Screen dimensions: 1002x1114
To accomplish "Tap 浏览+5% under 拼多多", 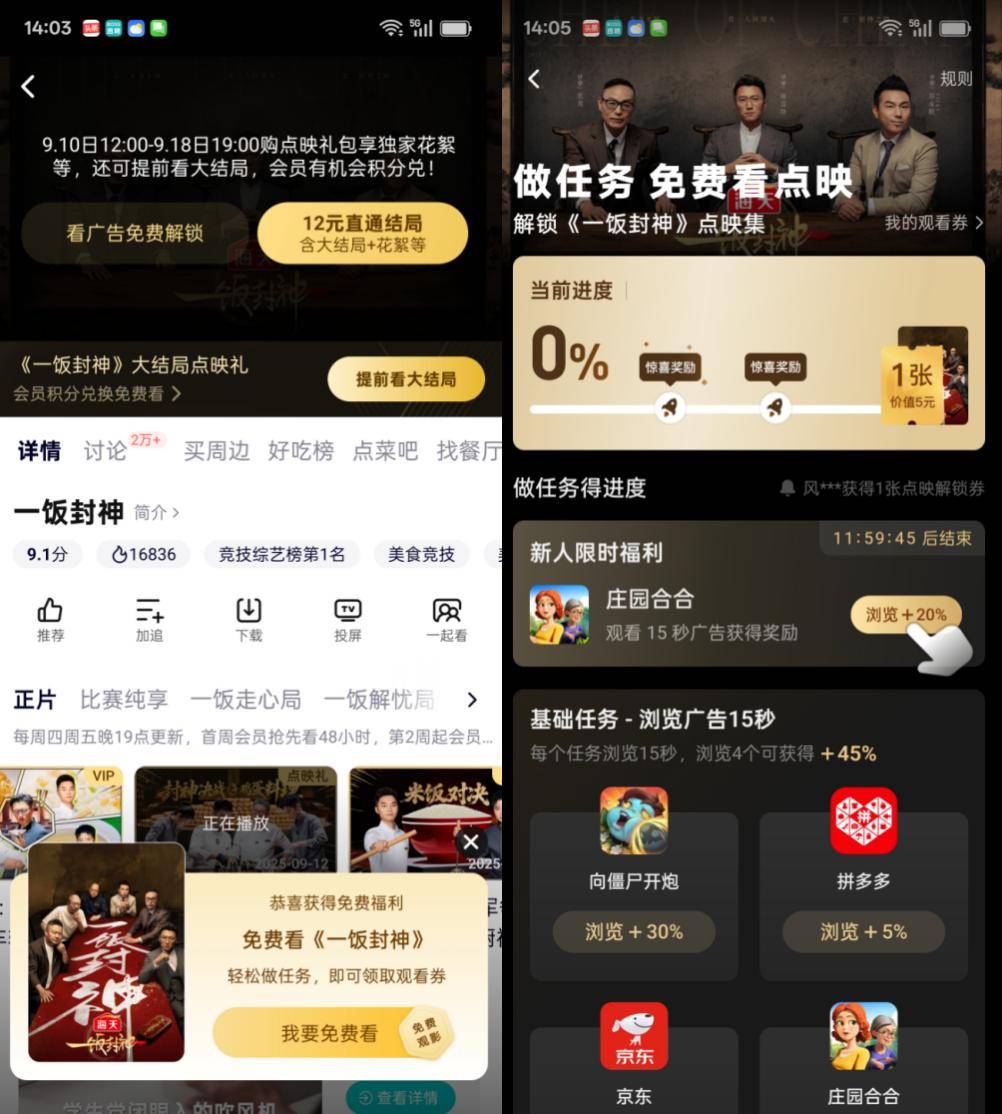I will coord(863,932).
